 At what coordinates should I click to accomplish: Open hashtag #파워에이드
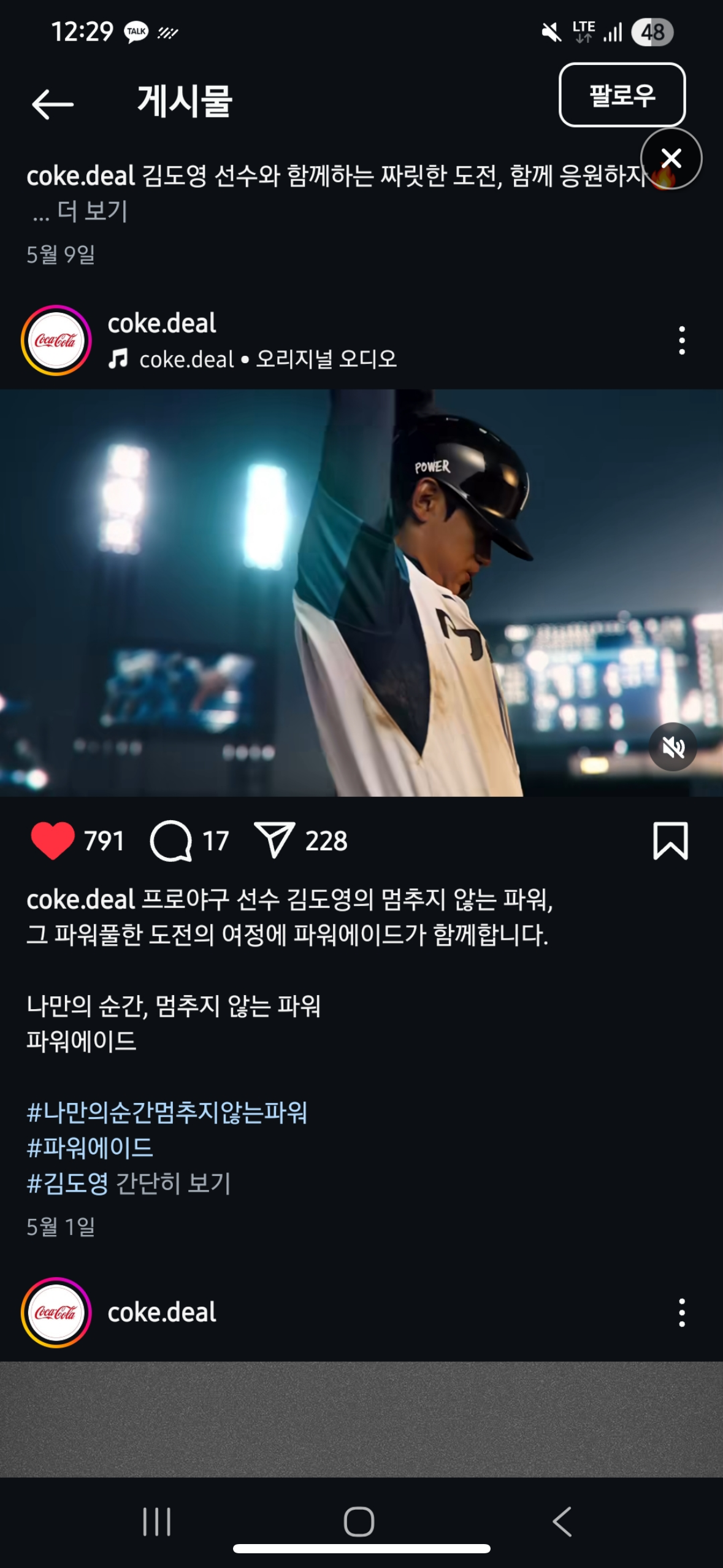pyautogui.click(x=90, y=1148)
